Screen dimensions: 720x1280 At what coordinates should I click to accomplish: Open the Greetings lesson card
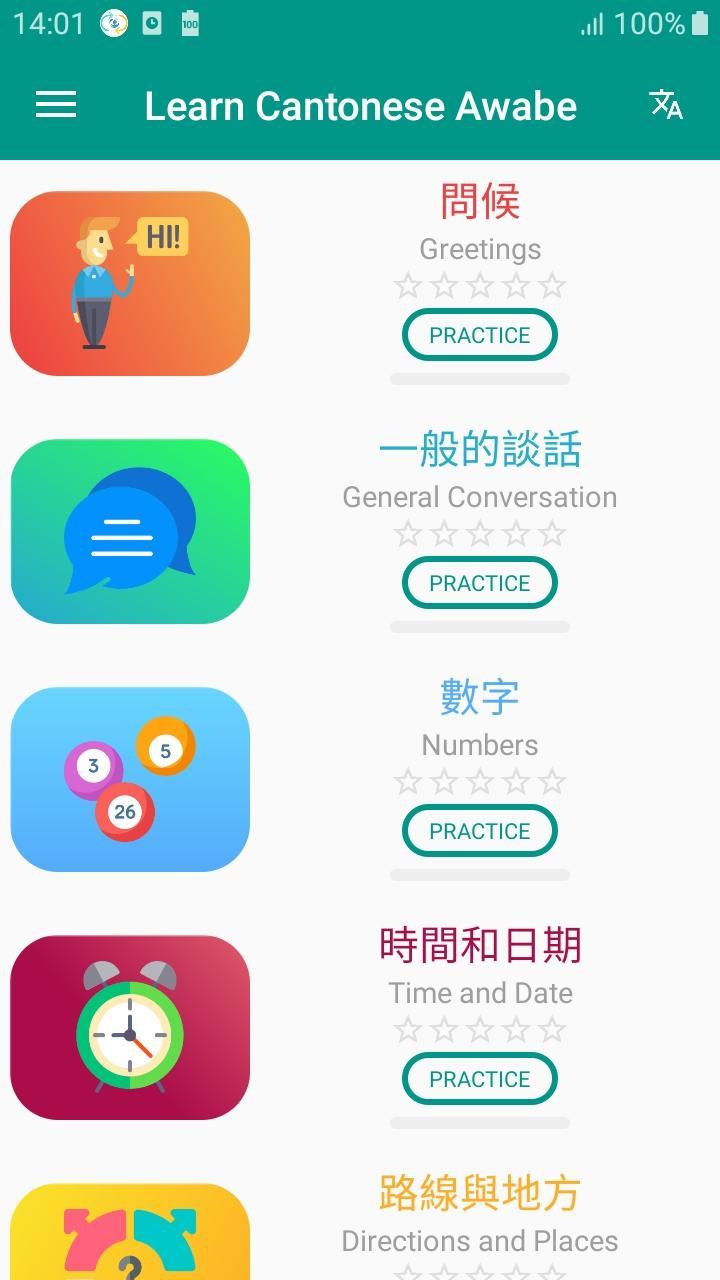130,284
